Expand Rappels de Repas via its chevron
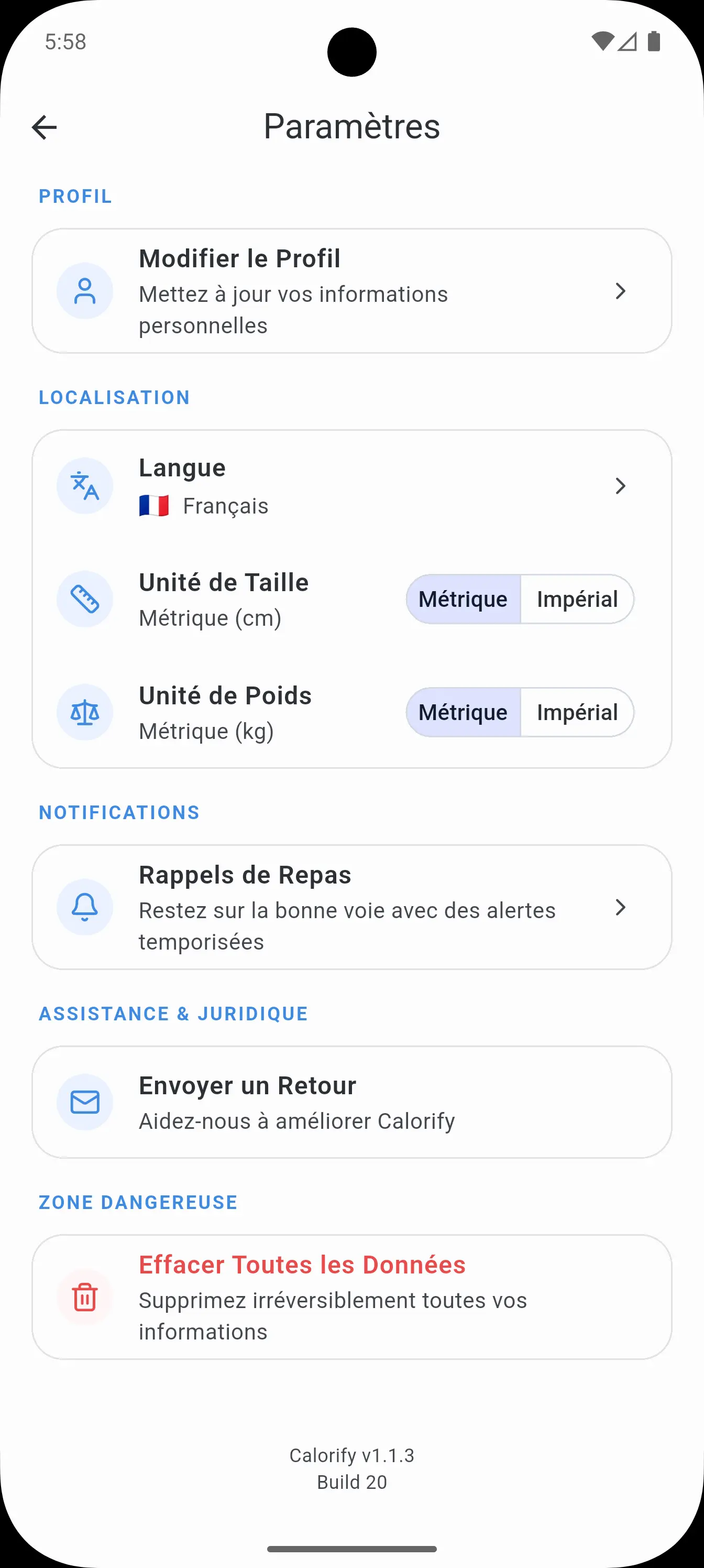704x1568 pixels. [x=621, y=908]
